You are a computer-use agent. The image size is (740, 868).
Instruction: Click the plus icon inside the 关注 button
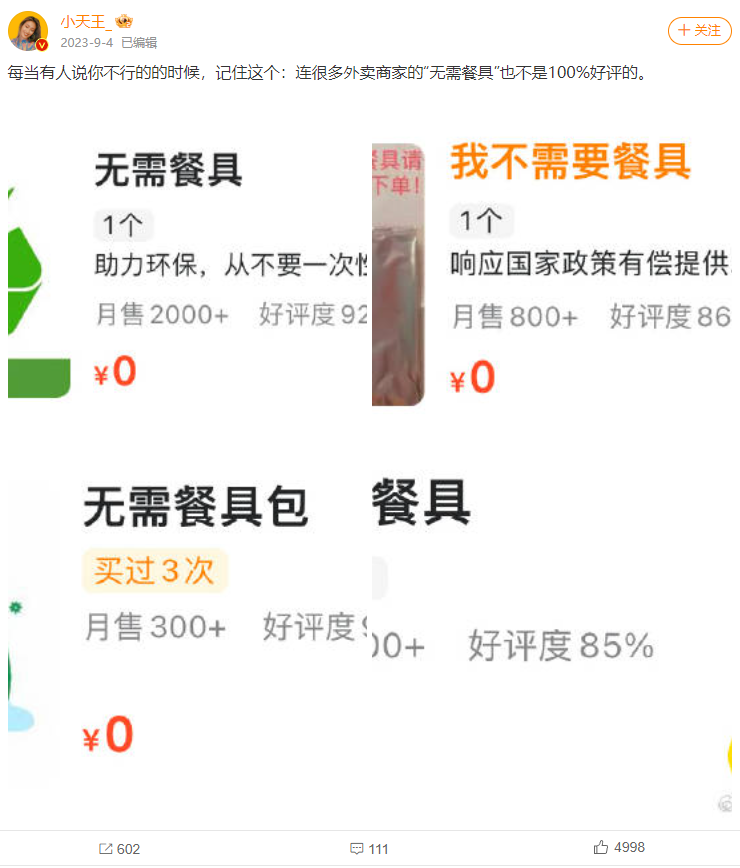685,31
